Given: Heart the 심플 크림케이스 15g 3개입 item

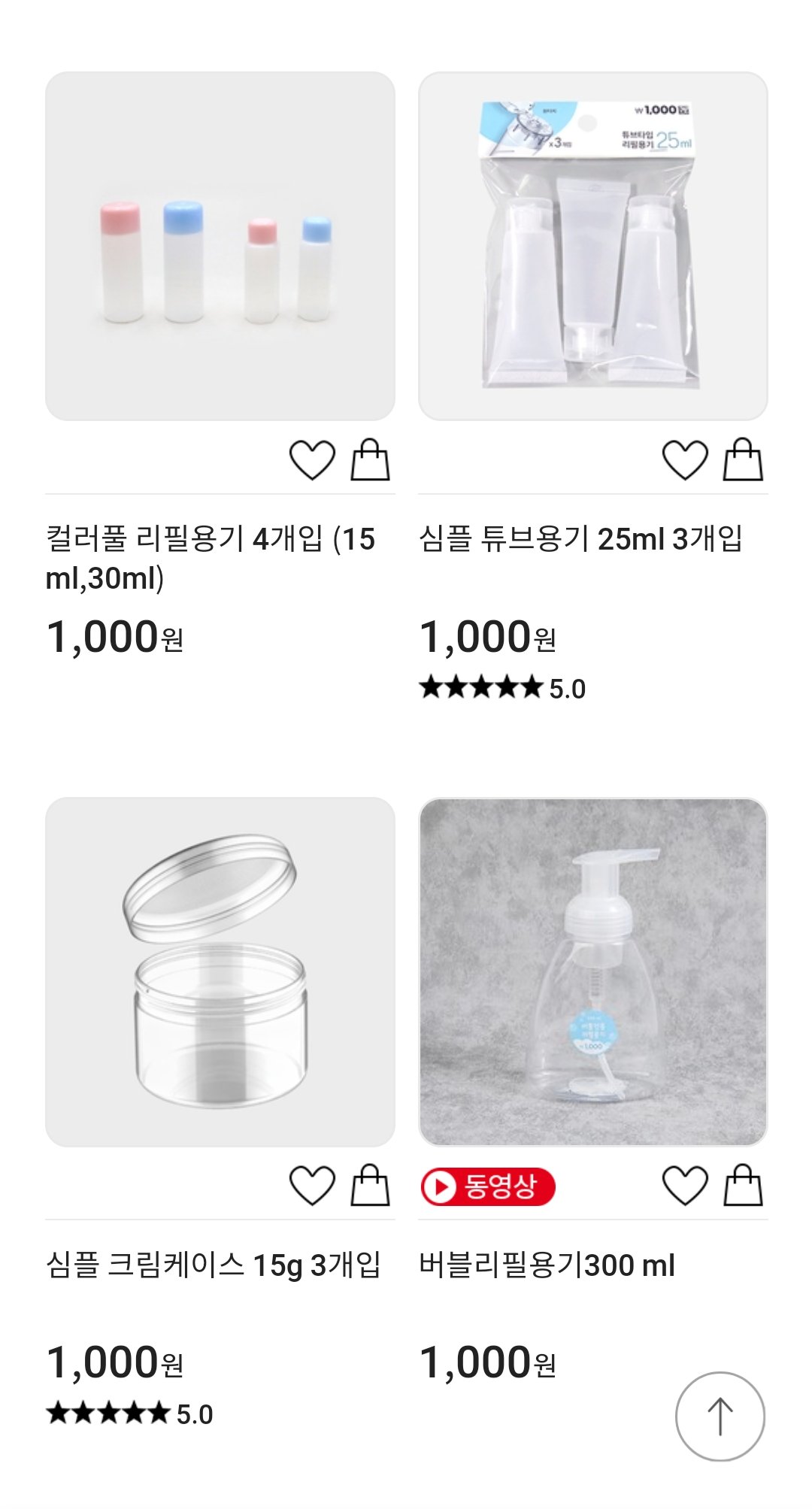Looking at the screenshot, I should [312, 1186].
